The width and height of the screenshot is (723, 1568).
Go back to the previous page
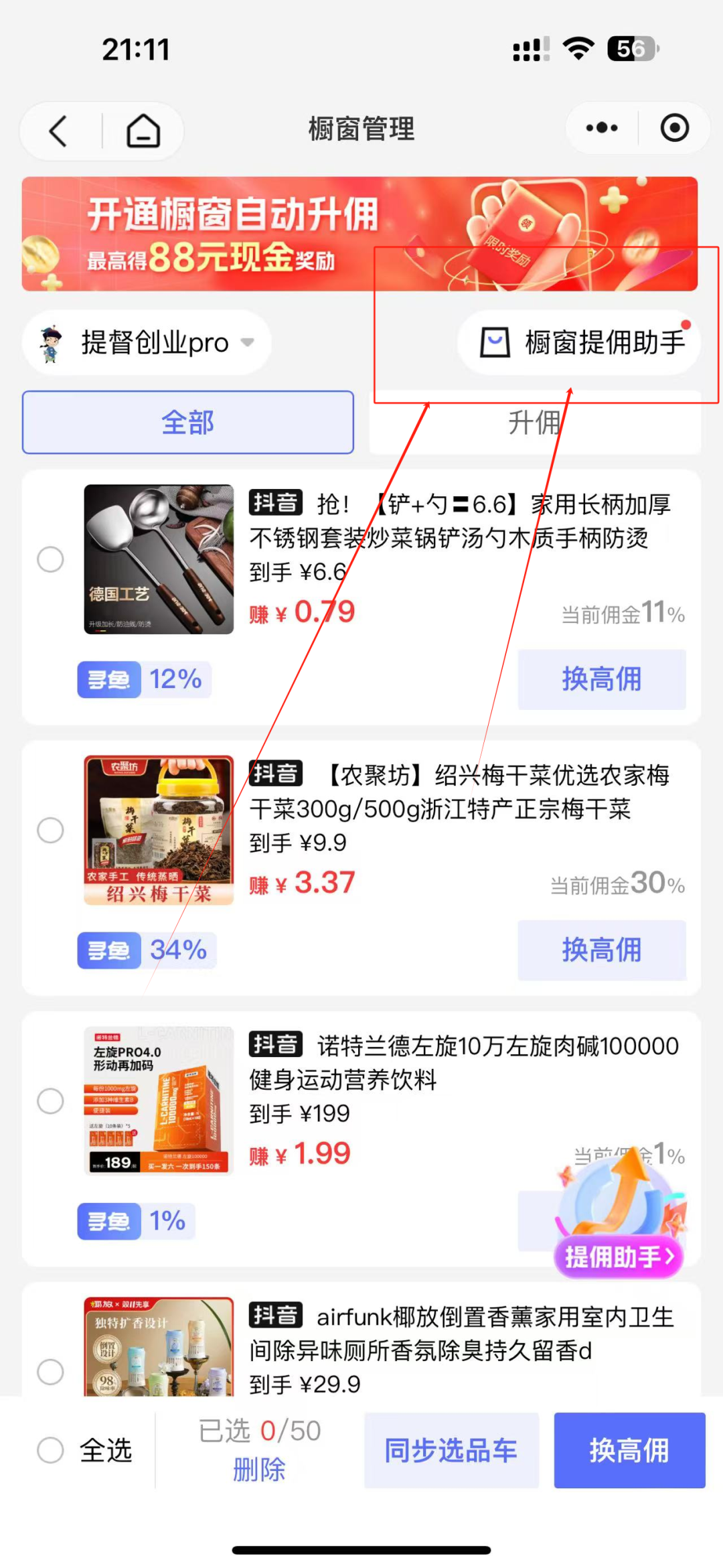point(59,131)
